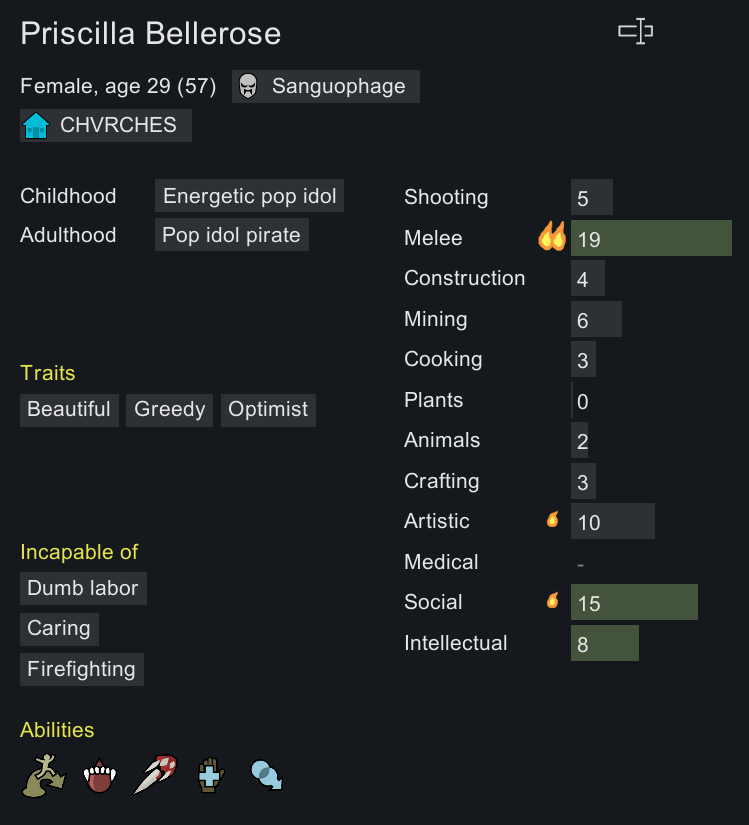The height and width of the screenshot is (825, 749).
Task: Select the Optimist trait chip
Action: point(268,410)
